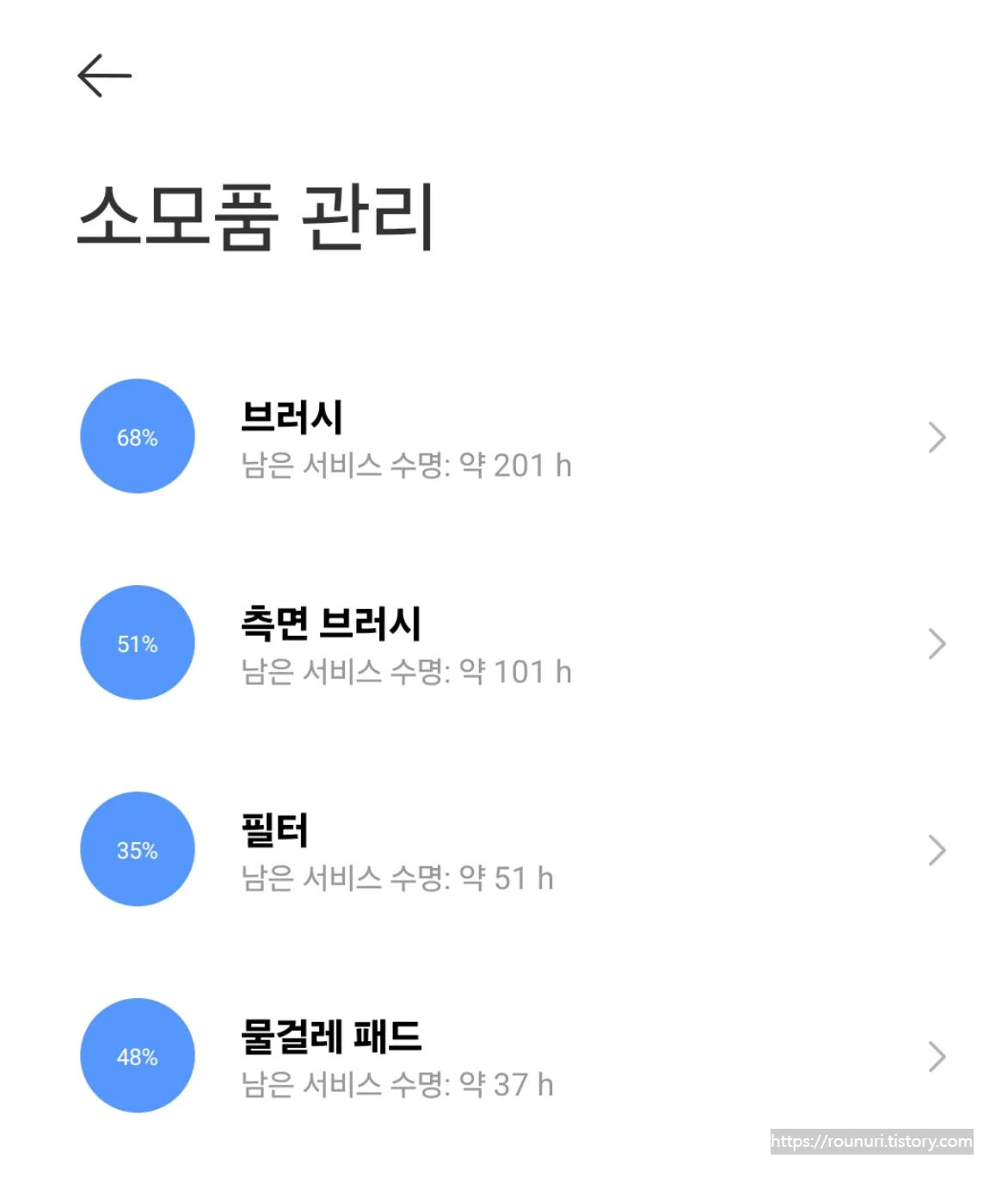Expand the 브러시 item via its chevron
The width and height of the screenshot is (1008, 1189).
[937, 437]
